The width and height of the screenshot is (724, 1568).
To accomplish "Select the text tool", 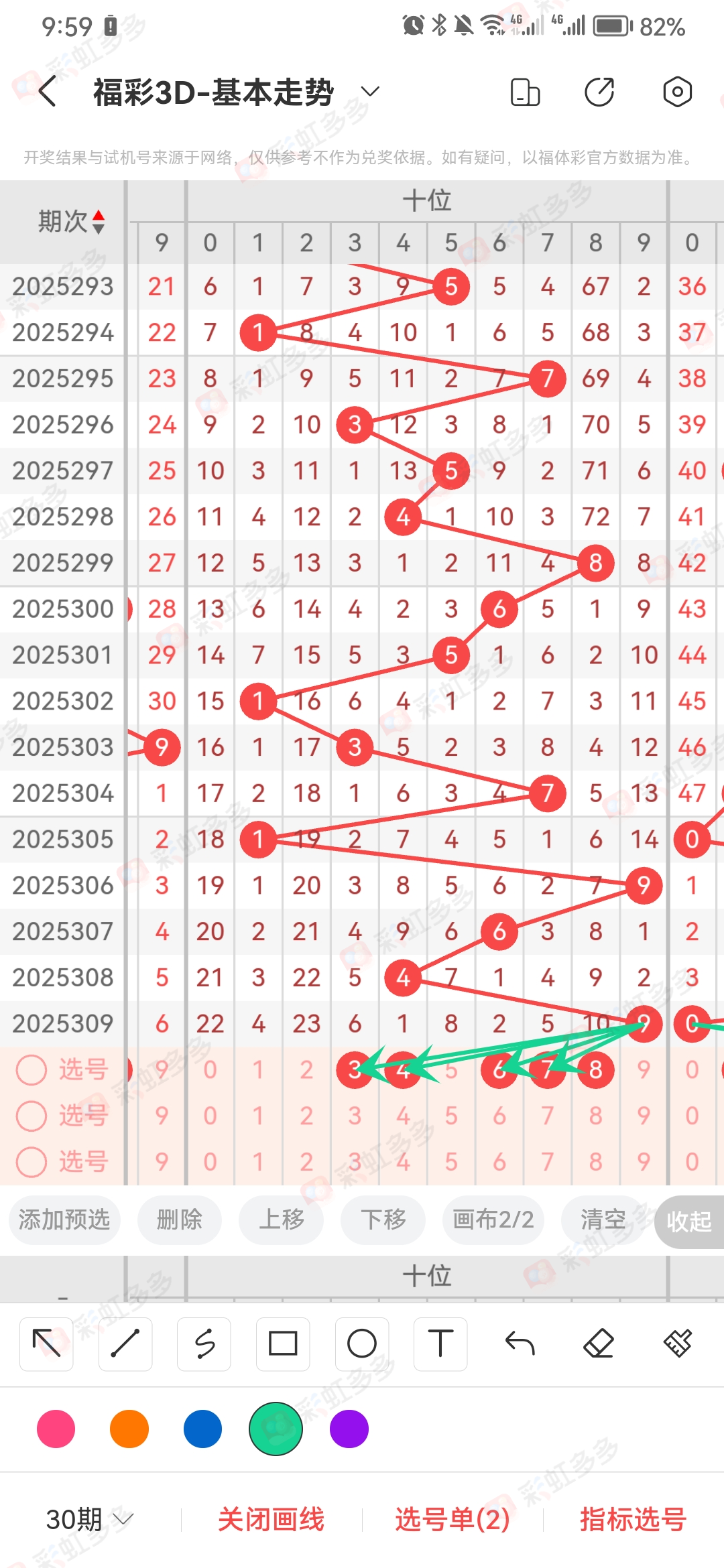I will (x=440, y=1344).
